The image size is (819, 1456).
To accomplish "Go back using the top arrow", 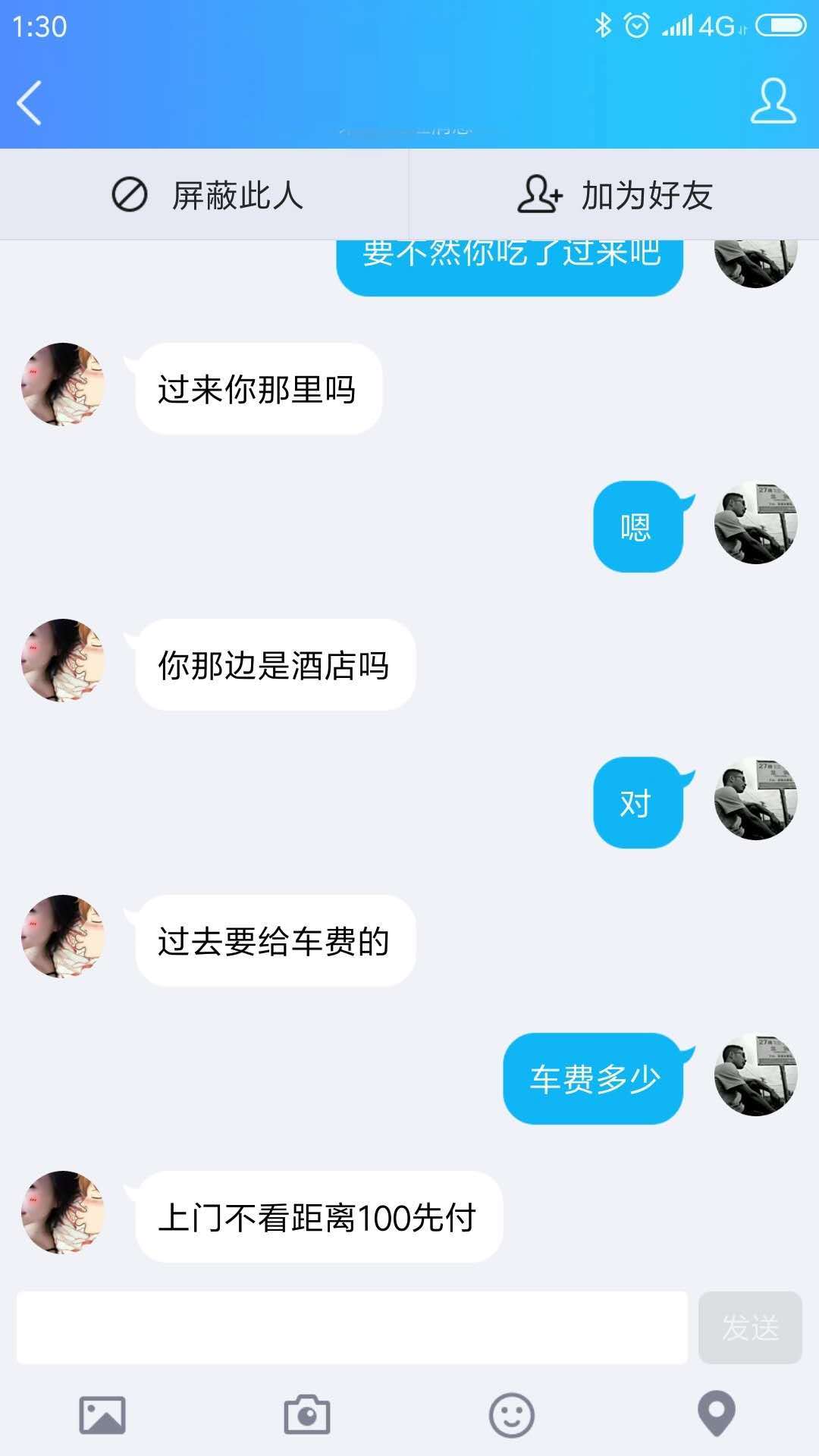I will 29,102.
